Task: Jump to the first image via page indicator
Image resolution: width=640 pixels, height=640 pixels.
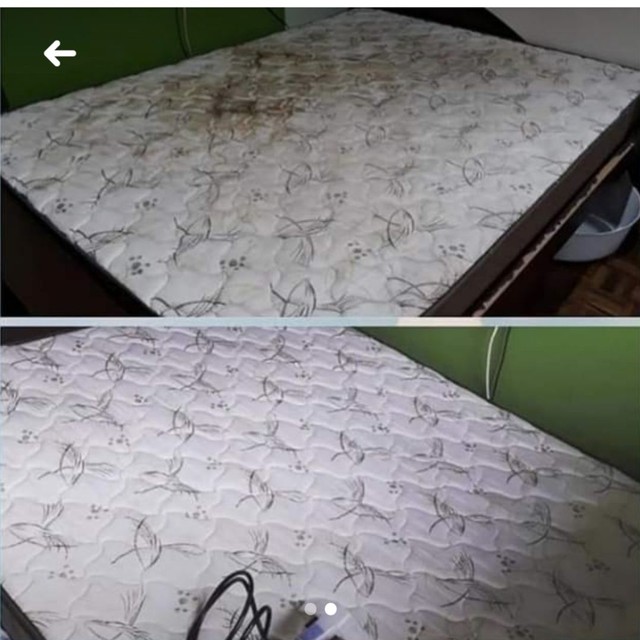Action: [x=310, y=609]
